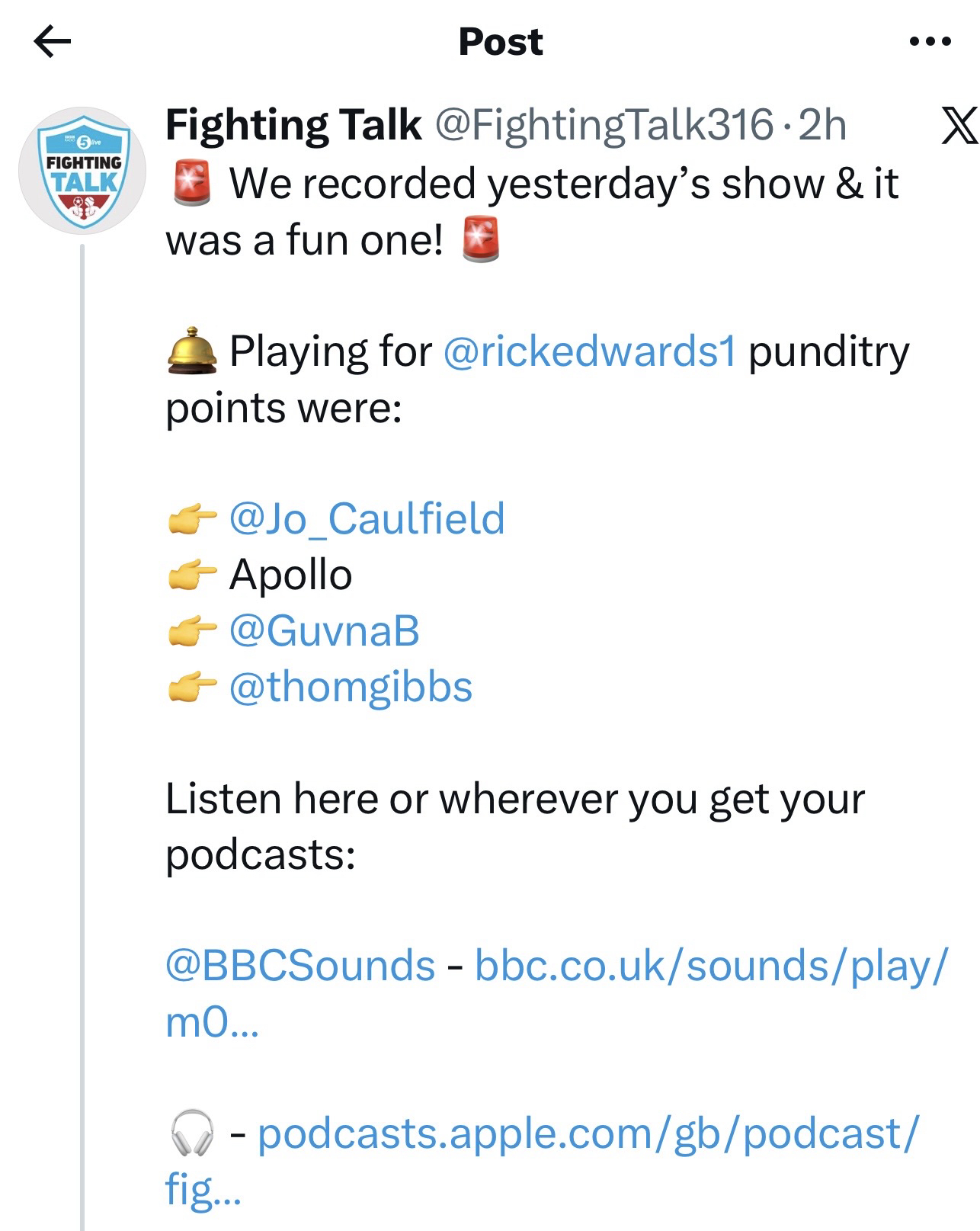The width and height of the screenshot is (980, 1231).
Task: Open the bbc.co.uk/sounds link
Action: point(710,966)
